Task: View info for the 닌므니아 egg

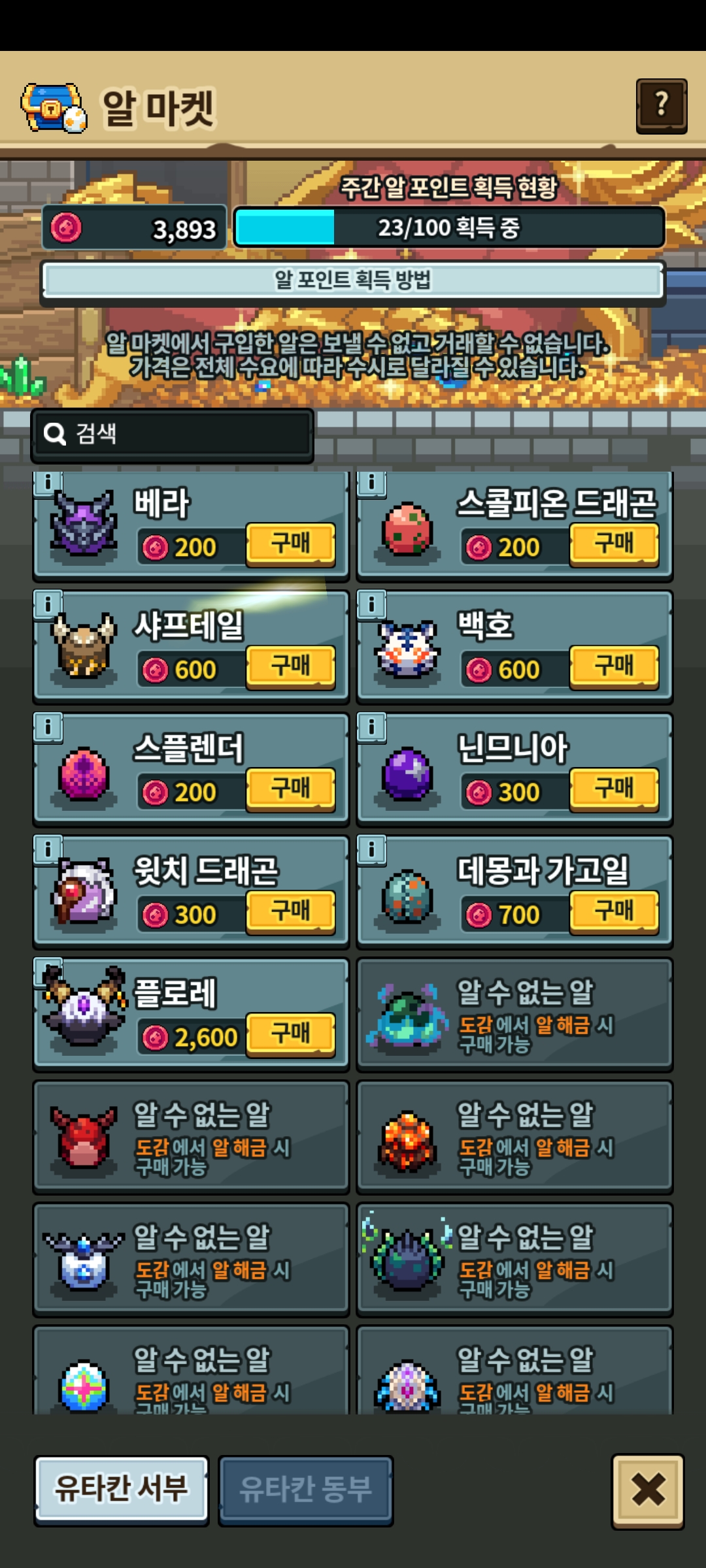Action: point(371,727)
